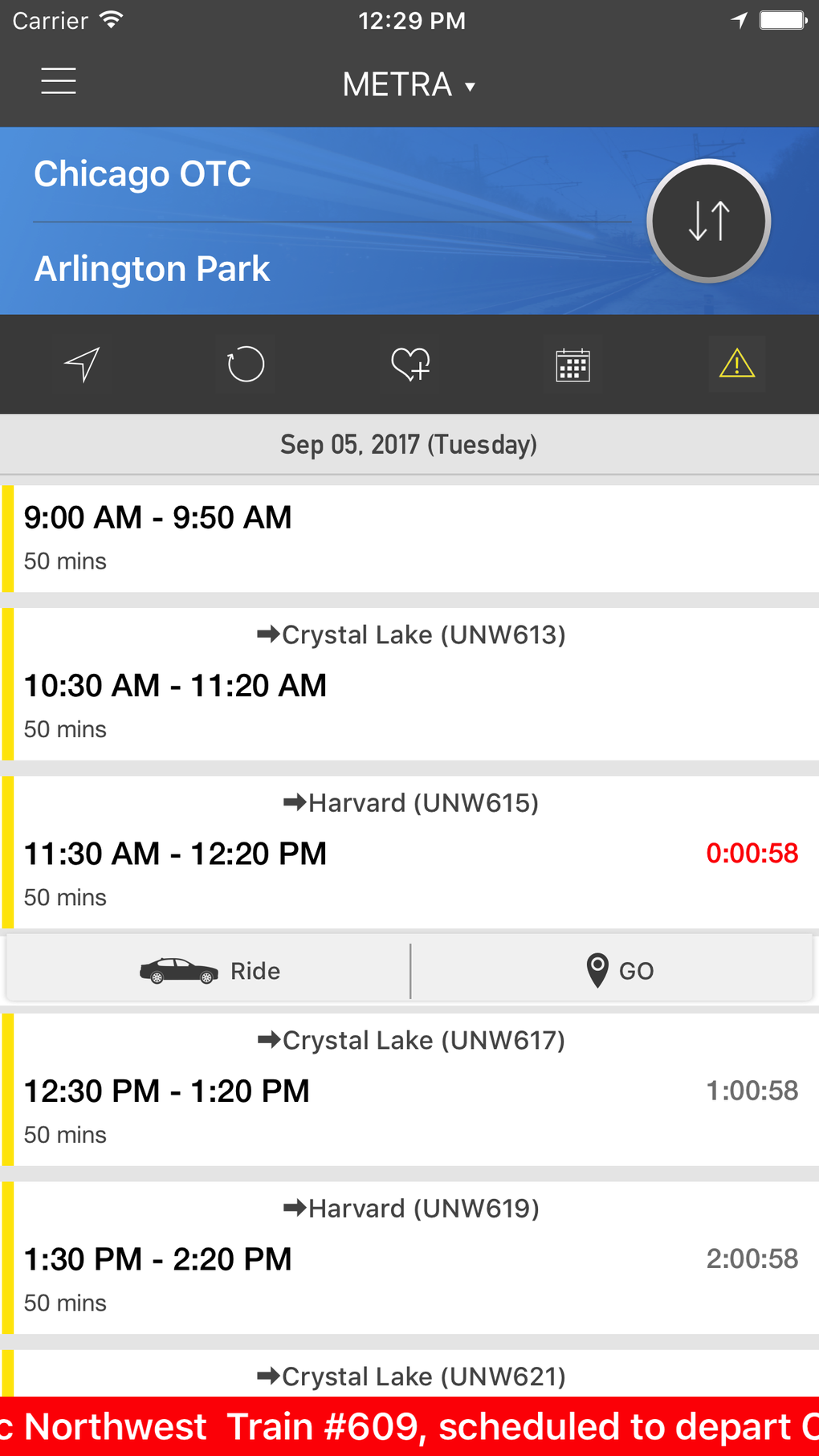The image size is (819, 1456).
Task: Open the METRA agency dropdown
Action: pos(409,84)
